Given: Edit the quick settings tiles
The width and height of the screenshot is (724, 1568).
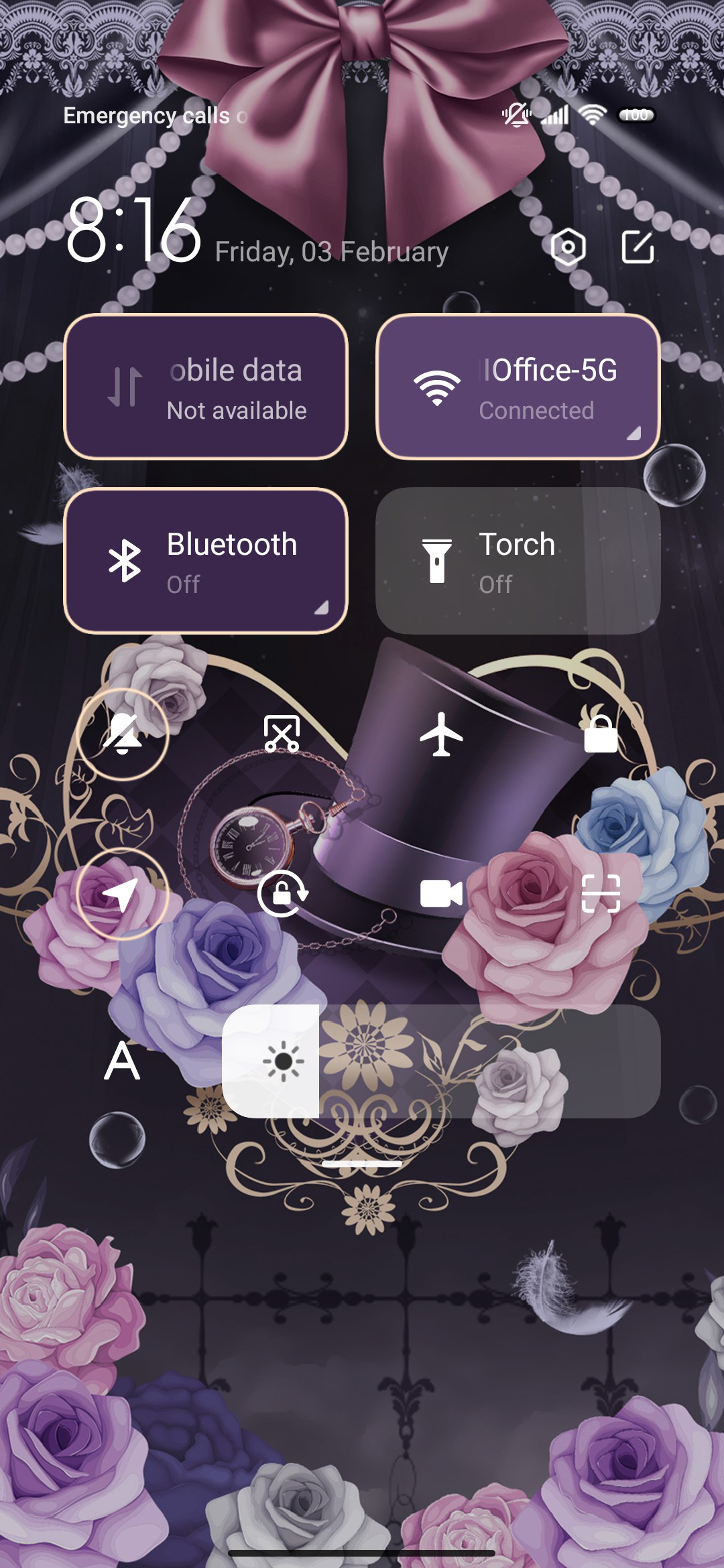Looking at the screenshot, I should [x=638, y=247].
